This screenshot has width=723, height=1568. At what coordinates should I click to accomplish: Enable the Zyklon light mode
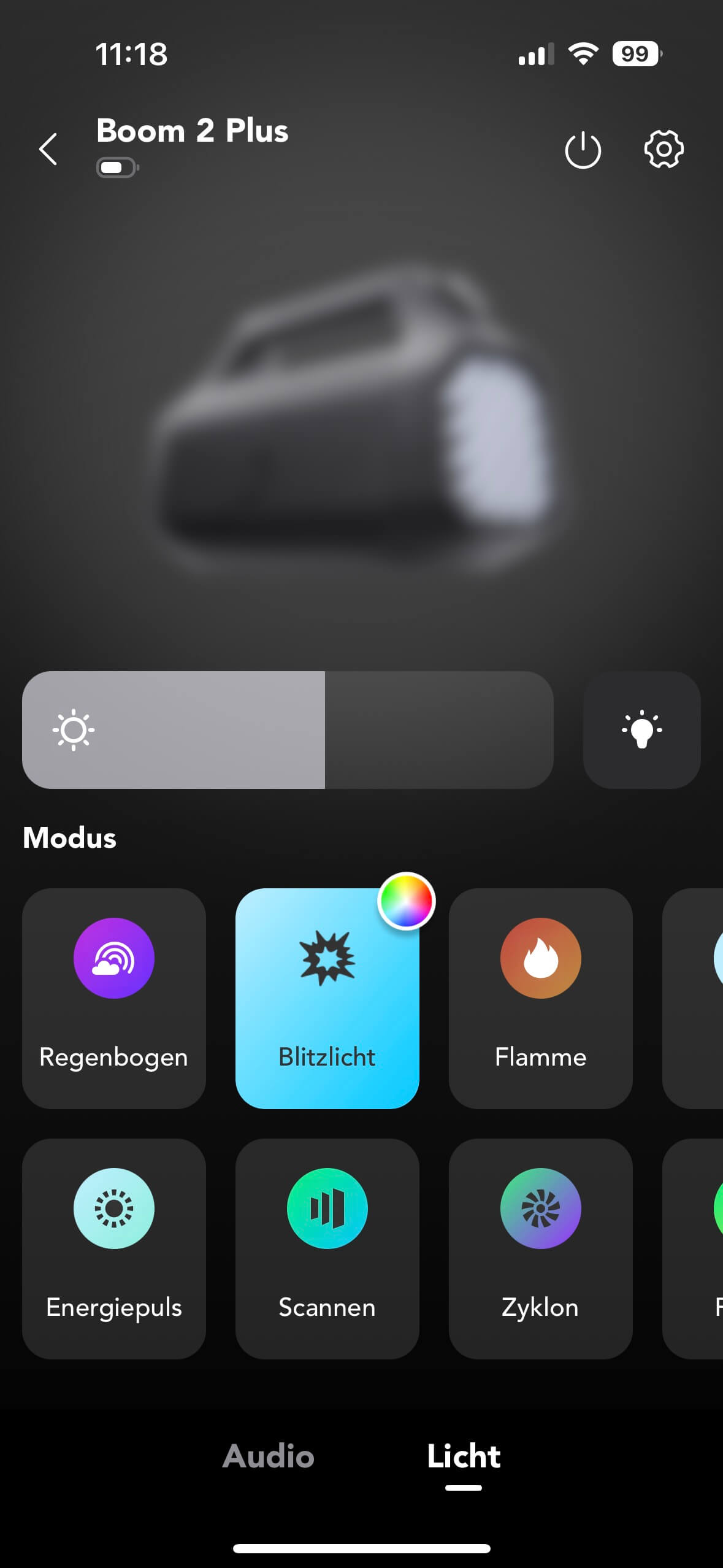point(540,1248)
